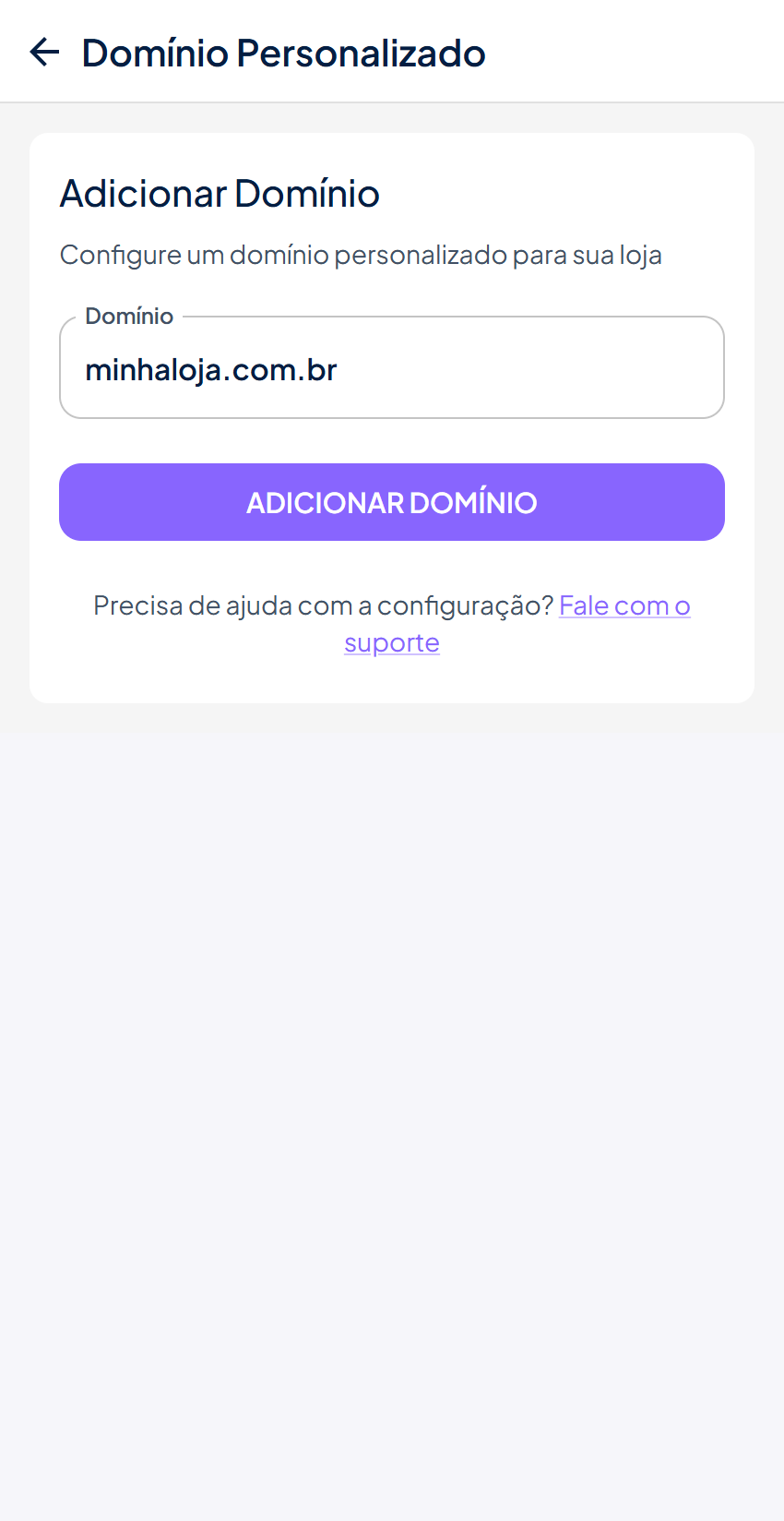Select the minhaloja.com.br text field
This screenshot has height=1521, width=784.
[x=391, y=367]
